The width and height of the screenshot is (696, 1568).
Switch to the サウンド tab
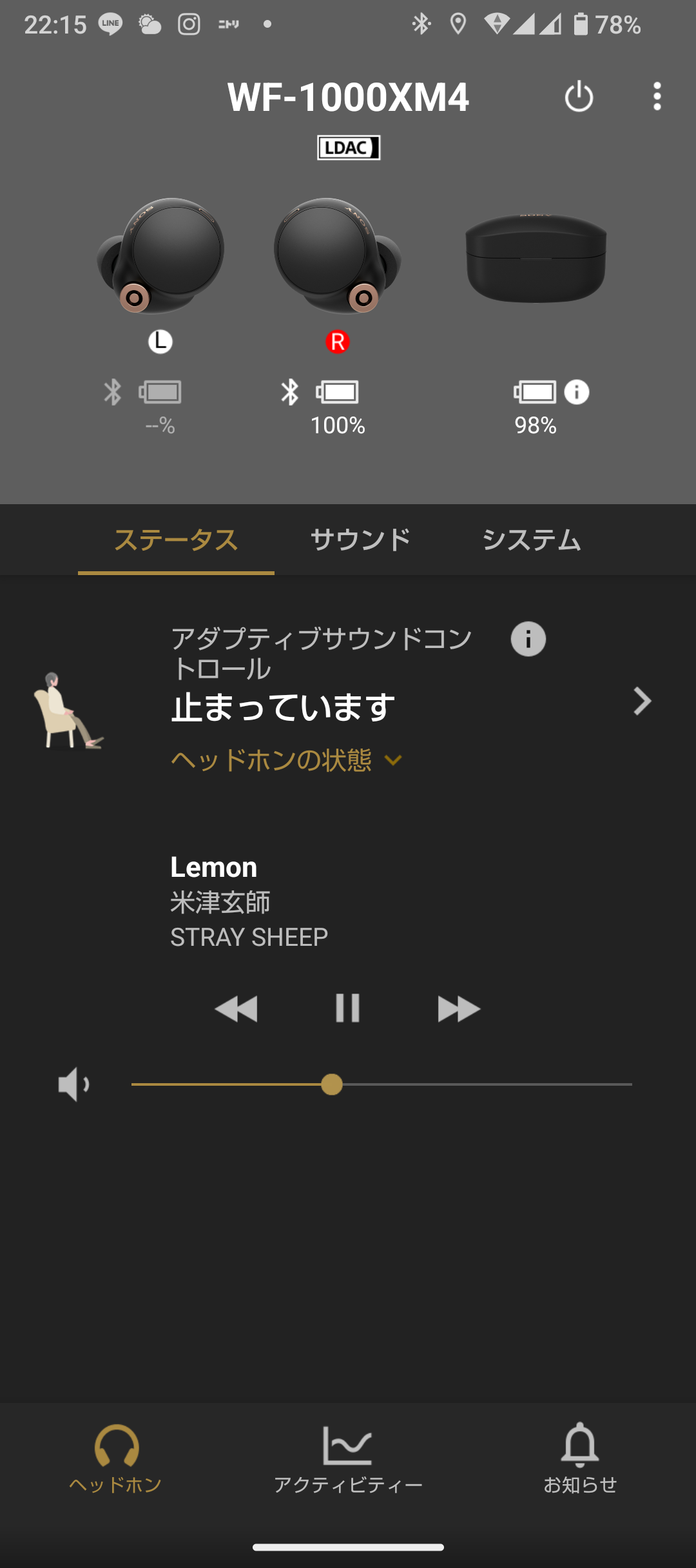tap(360, 540)
